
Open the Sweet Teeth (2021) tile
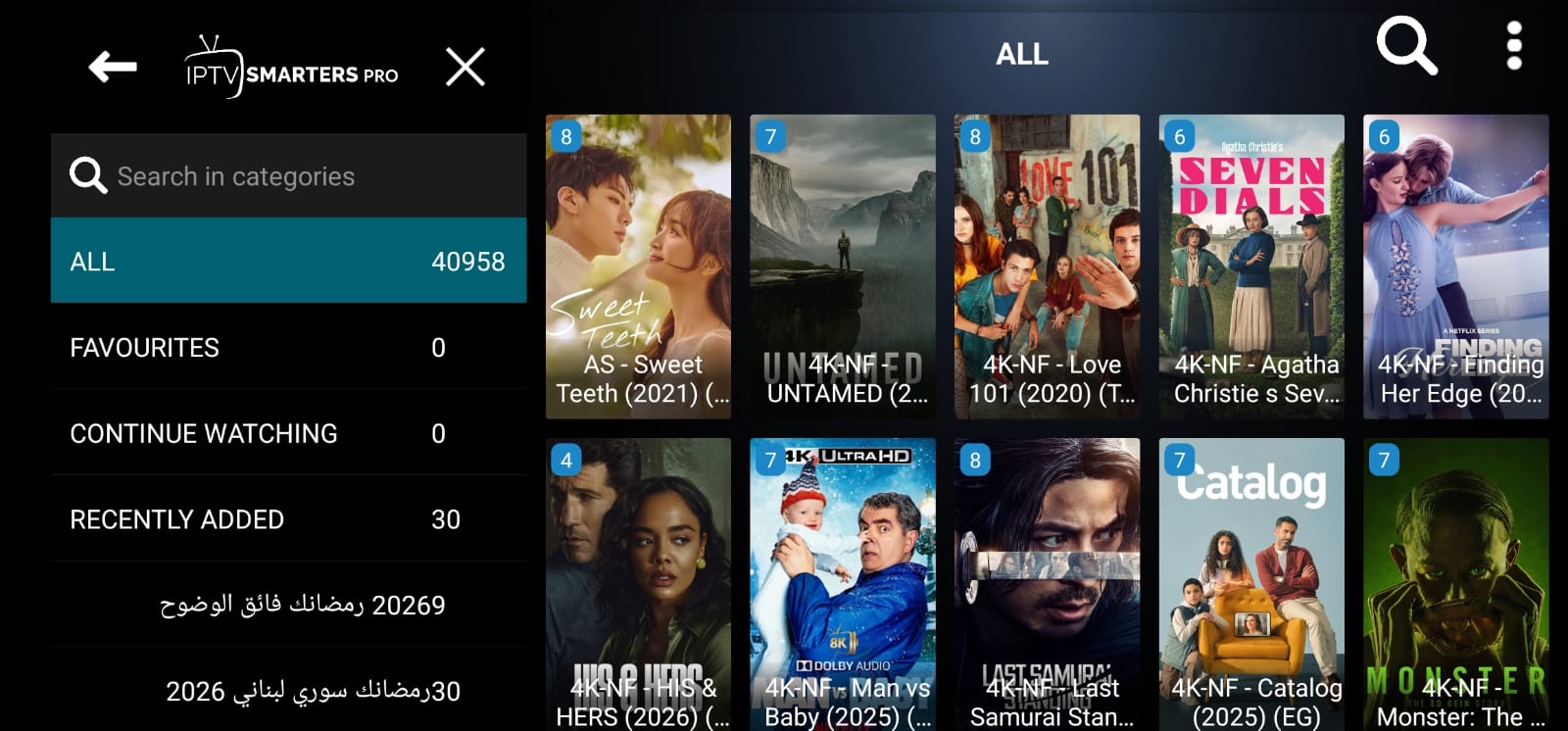pyautogui.click(x=638, y=267)
